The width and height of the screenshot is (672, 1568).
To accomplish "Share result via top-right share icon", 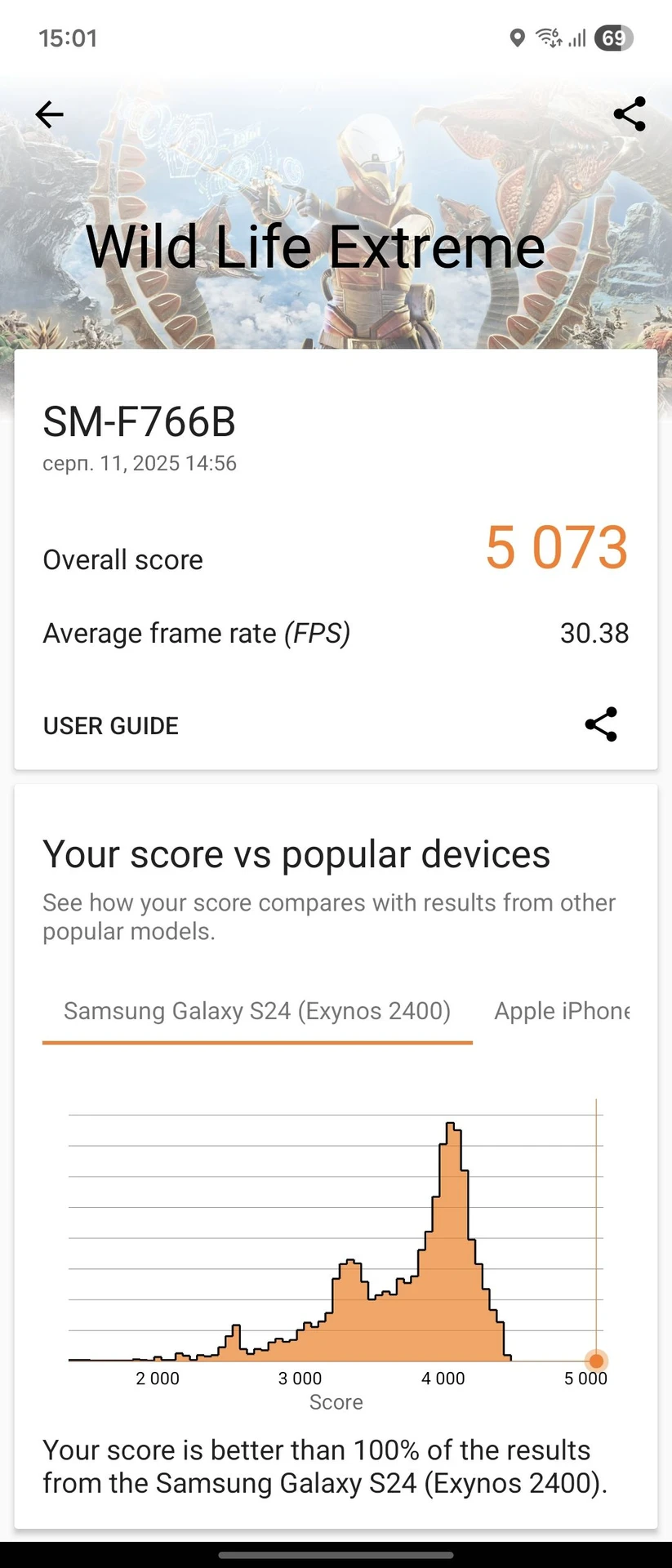I will pyautogui.click(x=629, y=114).
